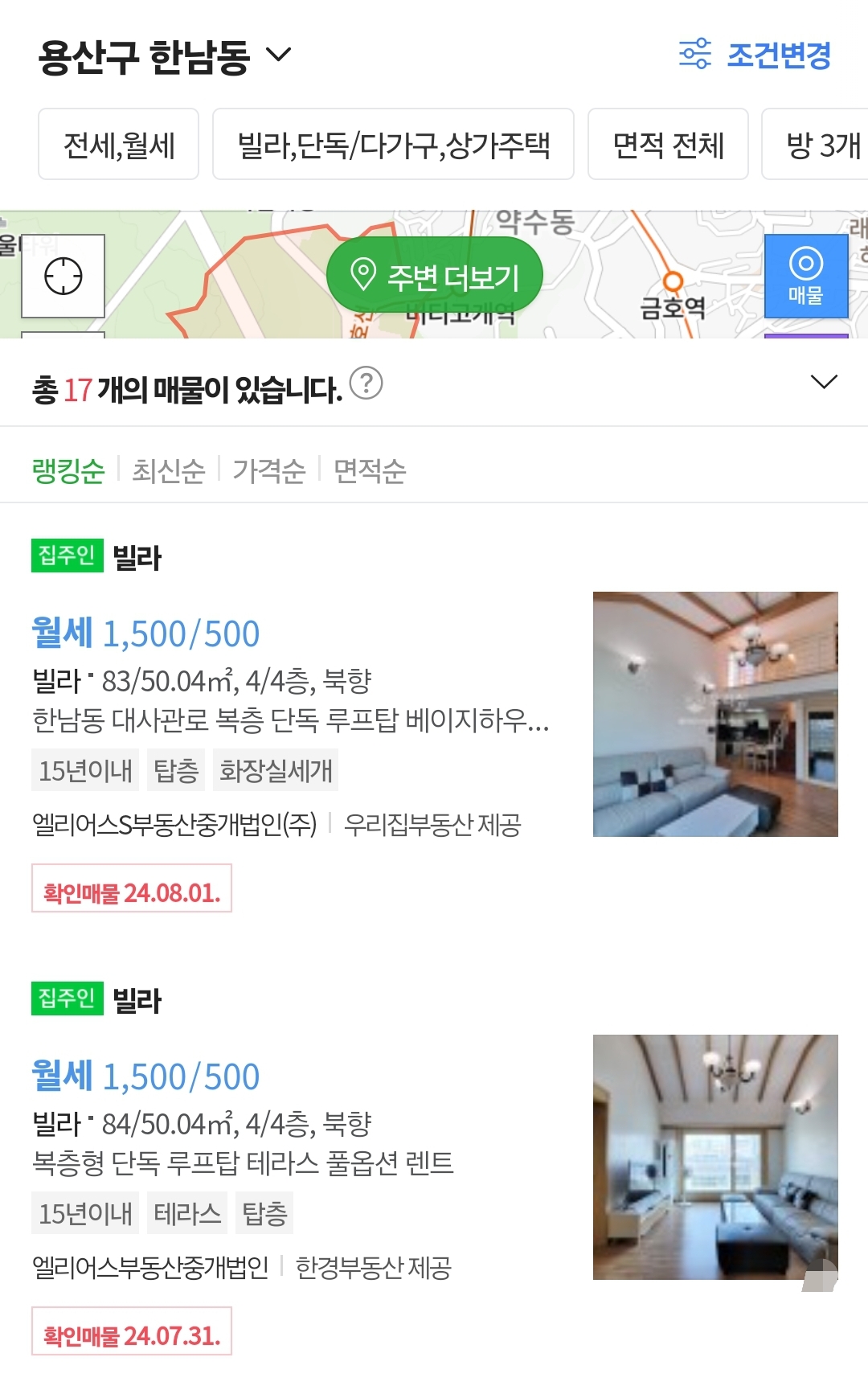This screenshot has height=1386, width=868.
Task: Center map on my current location
Action: (63, 277)
